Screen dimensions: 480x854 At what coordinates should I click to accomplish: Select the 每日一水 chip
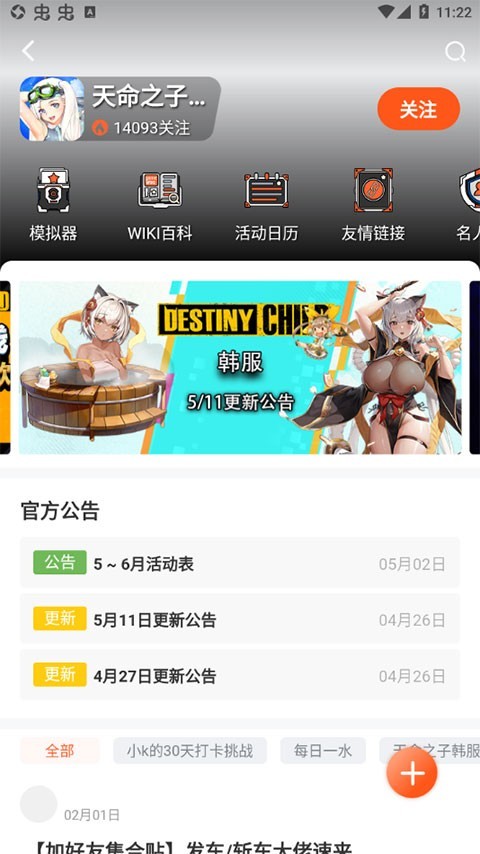[x=323, y=751]
